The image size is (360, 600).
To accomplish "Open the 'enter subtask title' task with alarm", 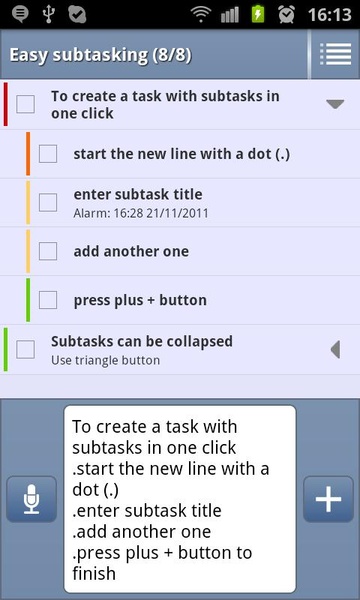I will coord(180,202).
